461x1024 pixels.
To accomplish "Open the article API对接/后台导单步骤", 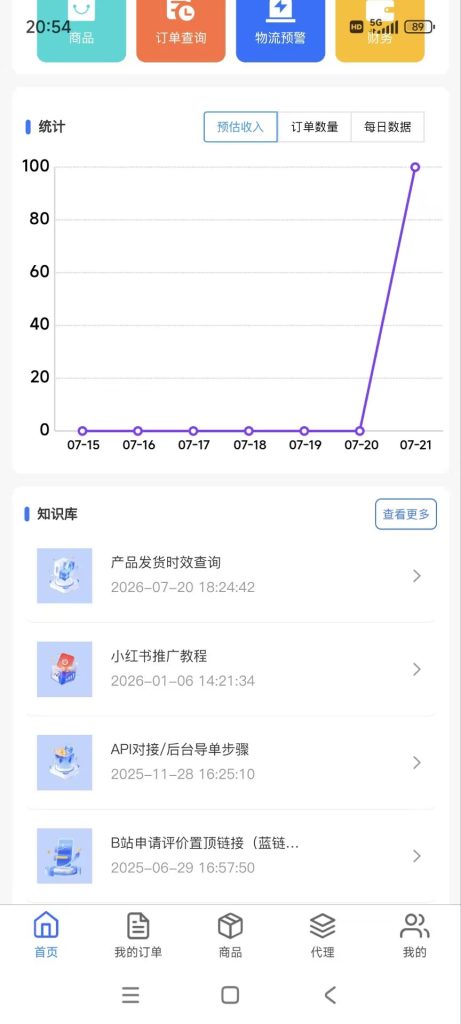I will click(x=230, y=762).
